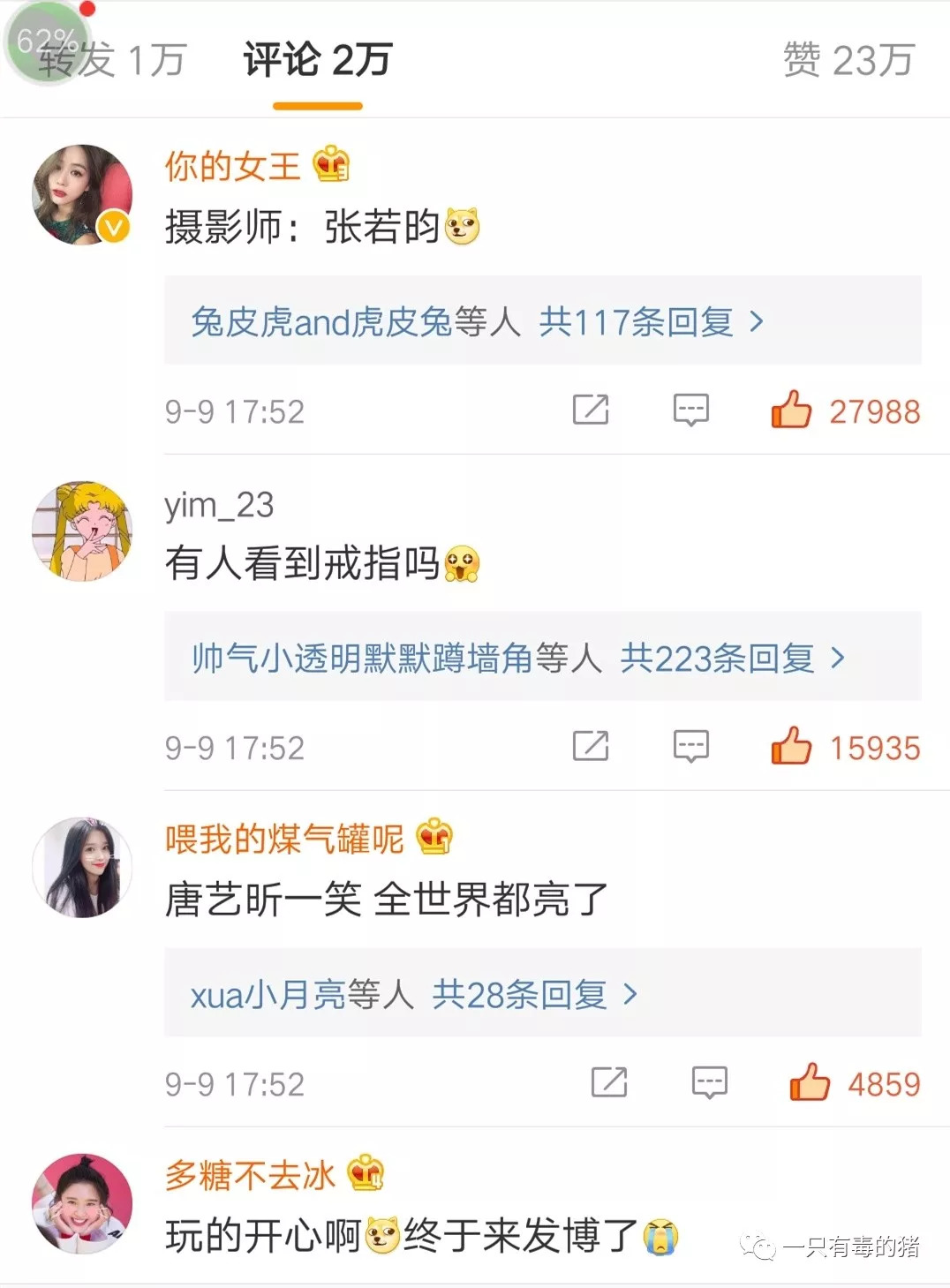Open username 多糖不去冰

250,1175
